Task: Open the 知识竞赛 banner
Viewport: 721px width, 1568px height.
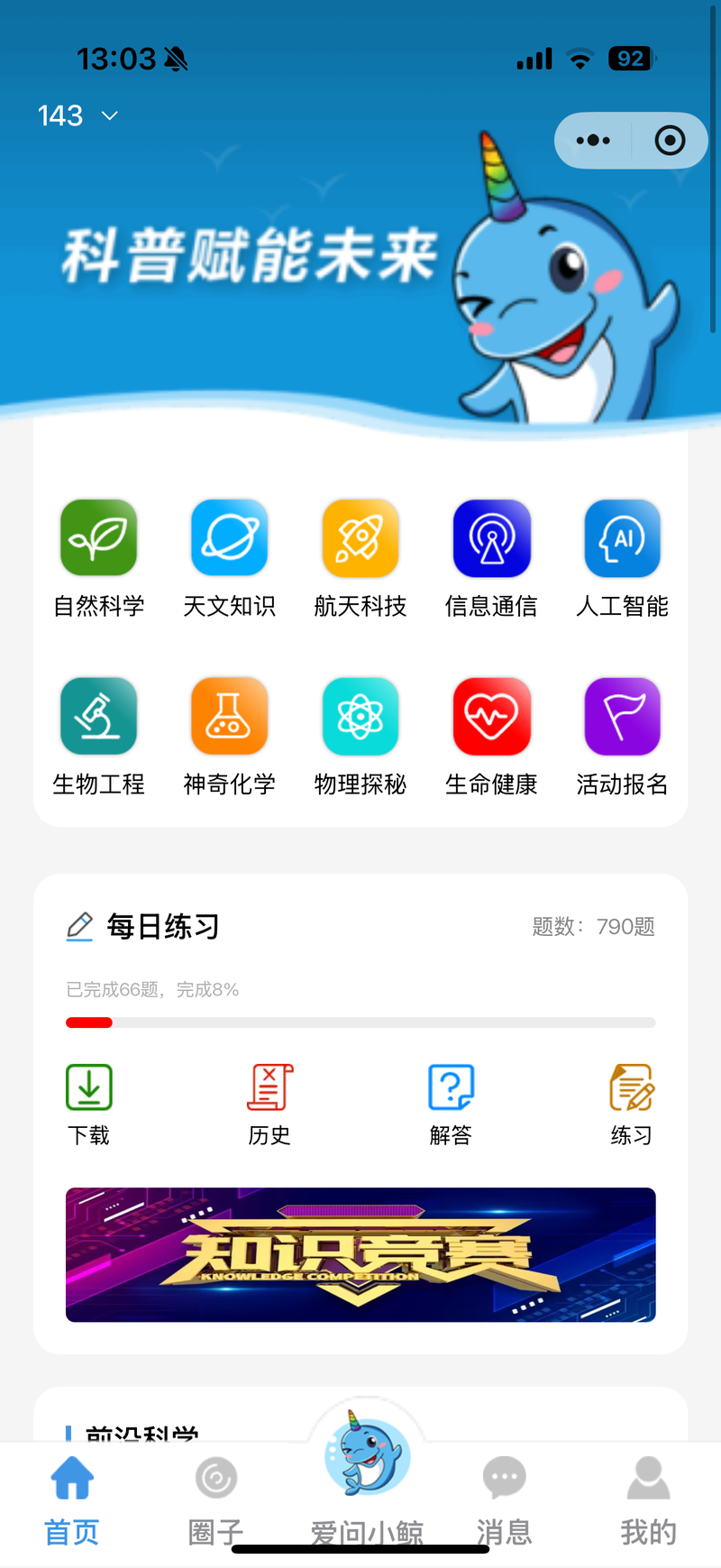Action: (x=360, y=1254)
